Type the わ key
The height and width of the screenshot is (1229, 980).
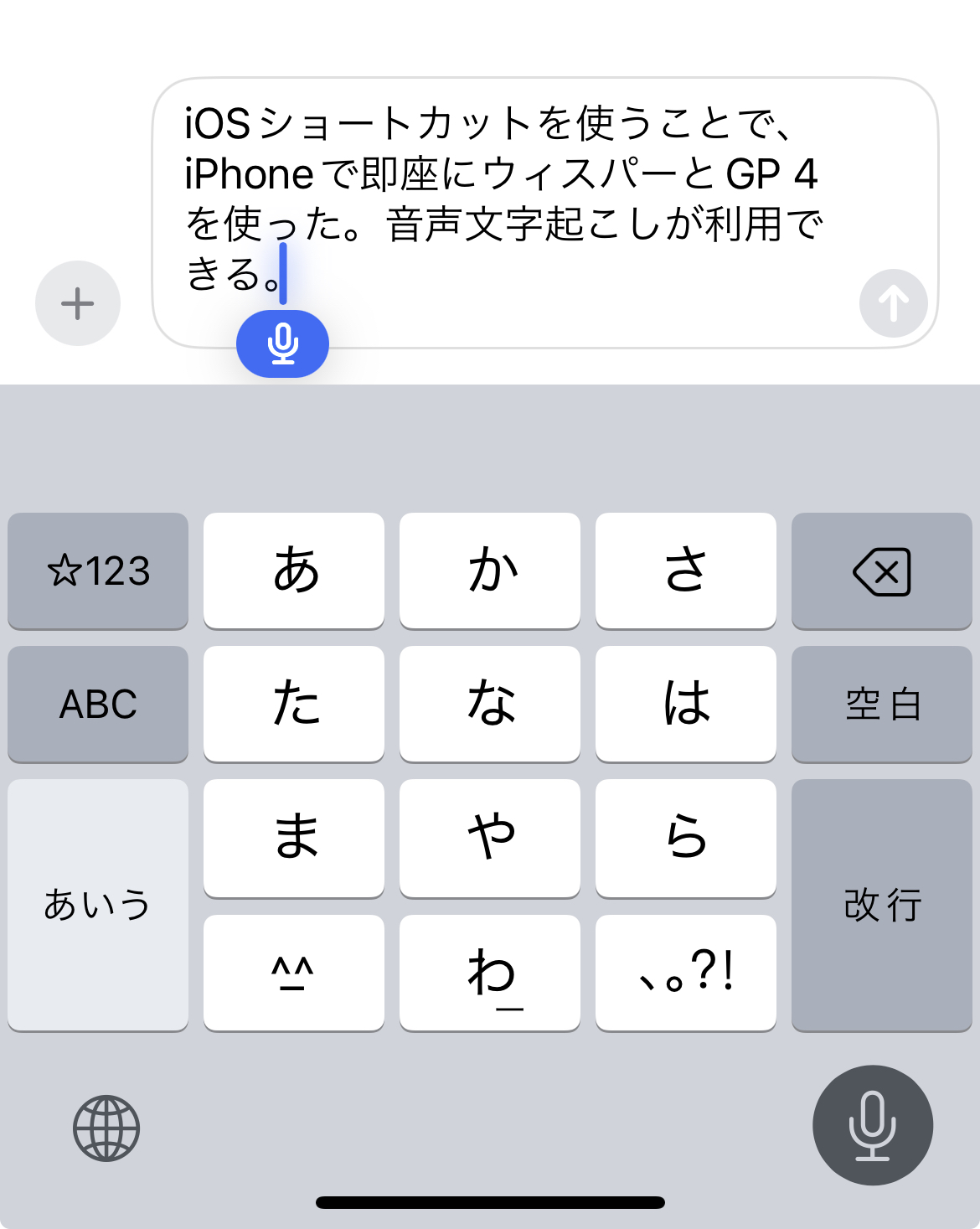[490, 973]
